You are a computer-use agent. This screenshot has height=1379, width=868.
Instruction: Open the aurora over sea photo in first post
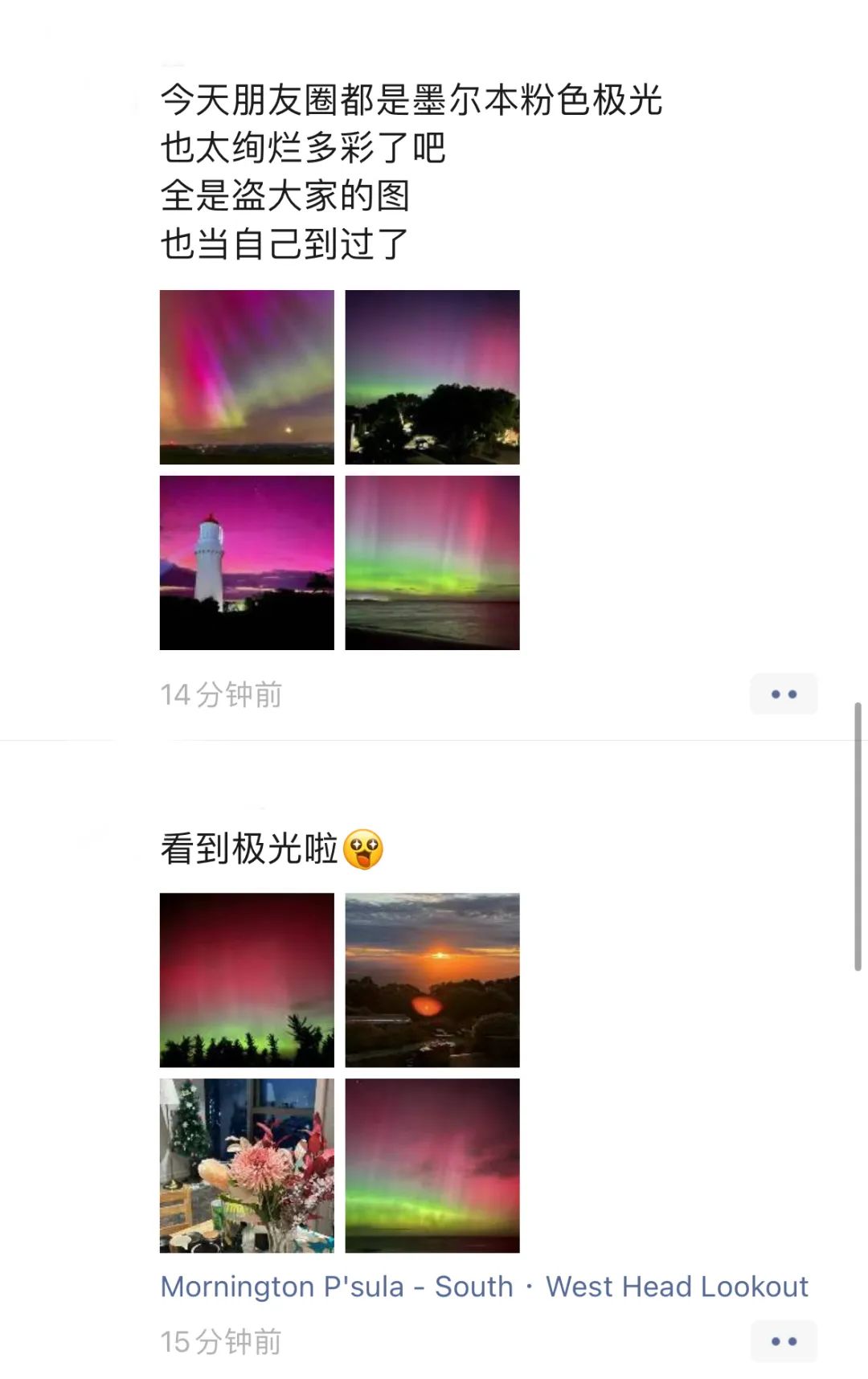[x=432, y=563]
